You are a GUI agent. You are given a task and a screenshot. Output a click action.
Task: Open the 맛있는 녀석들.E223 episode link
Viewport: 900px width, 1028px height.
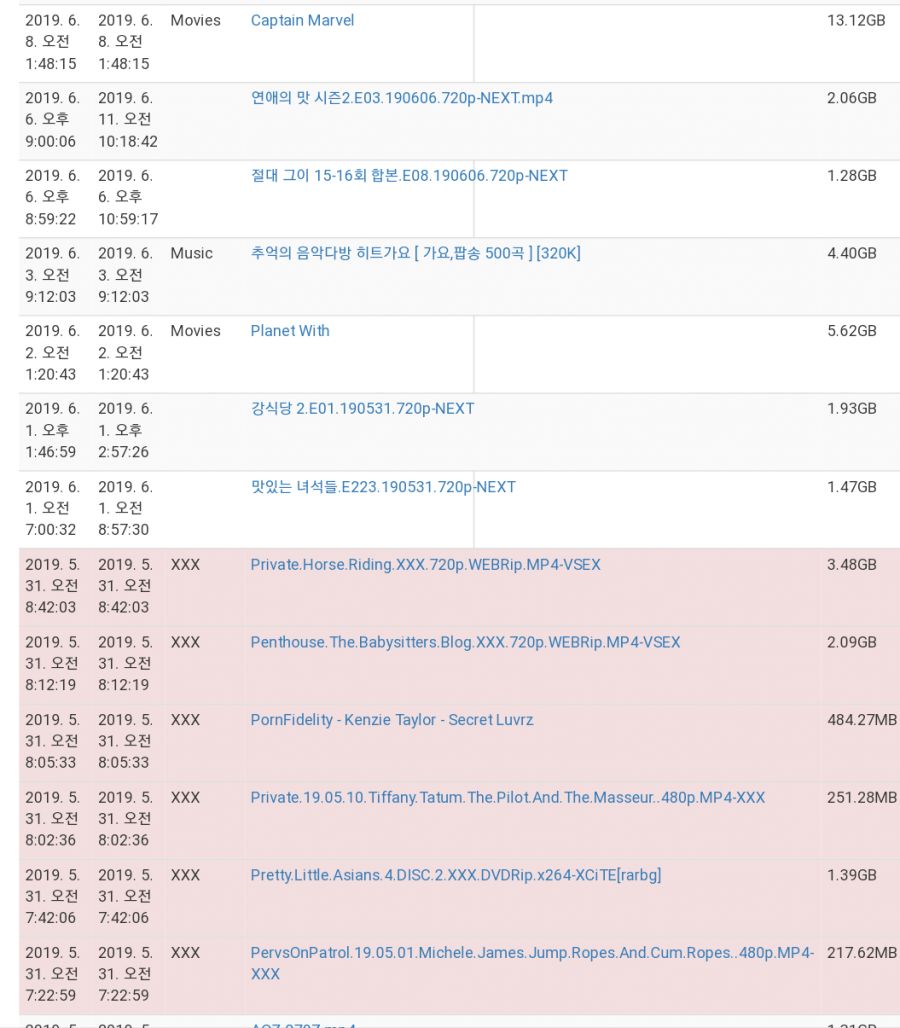pos(382,486)
